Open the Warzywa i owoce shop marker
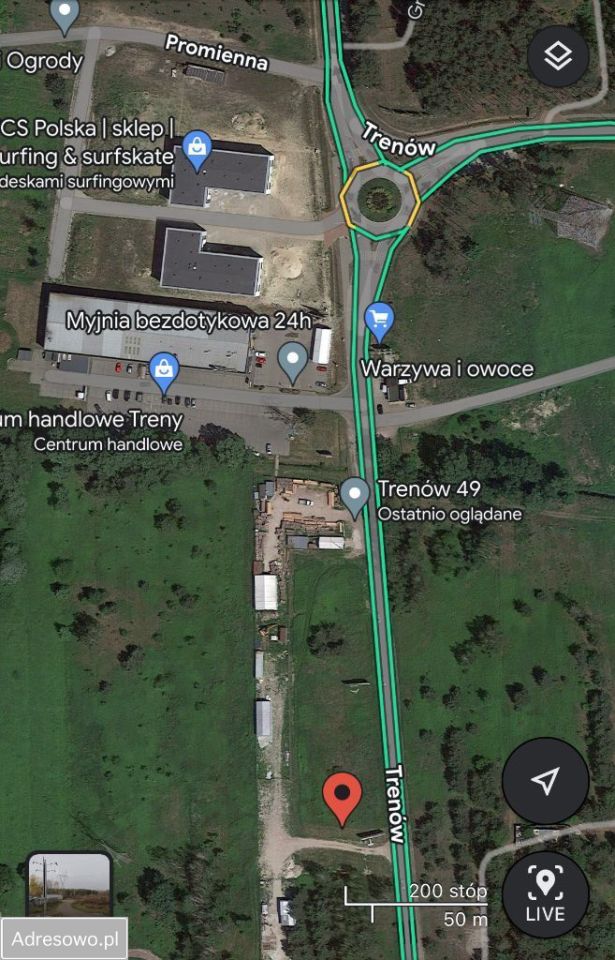The image size is (615, 960). 378,321
